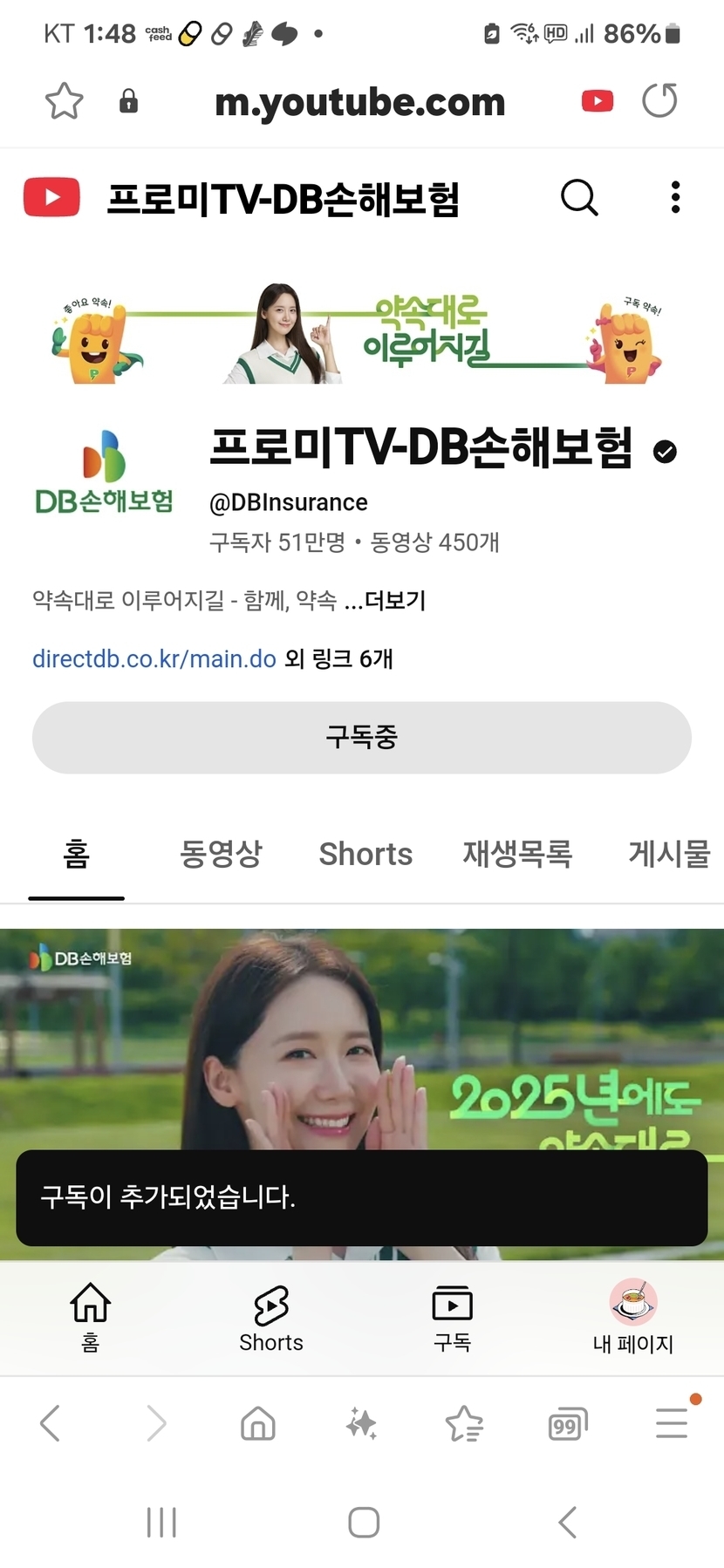Switch to the Shorts channel tab
724x1568 pixels.
pos(365,854)
